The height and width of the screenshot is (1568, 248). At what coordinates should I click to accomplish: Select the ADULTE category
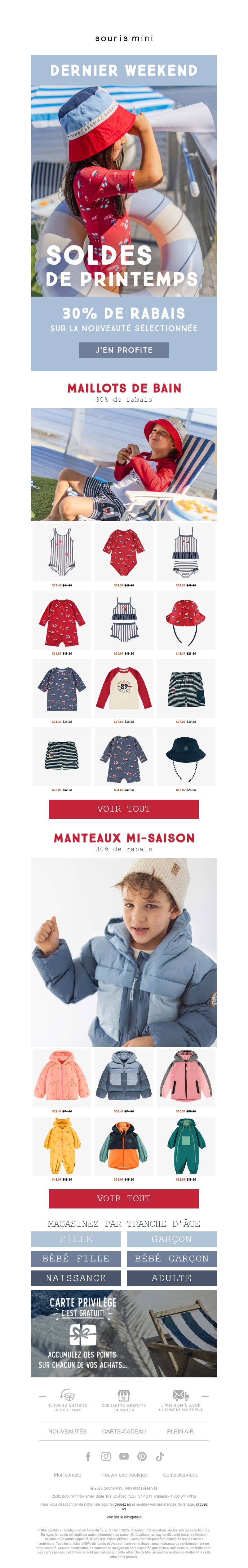click(171, 1278)
